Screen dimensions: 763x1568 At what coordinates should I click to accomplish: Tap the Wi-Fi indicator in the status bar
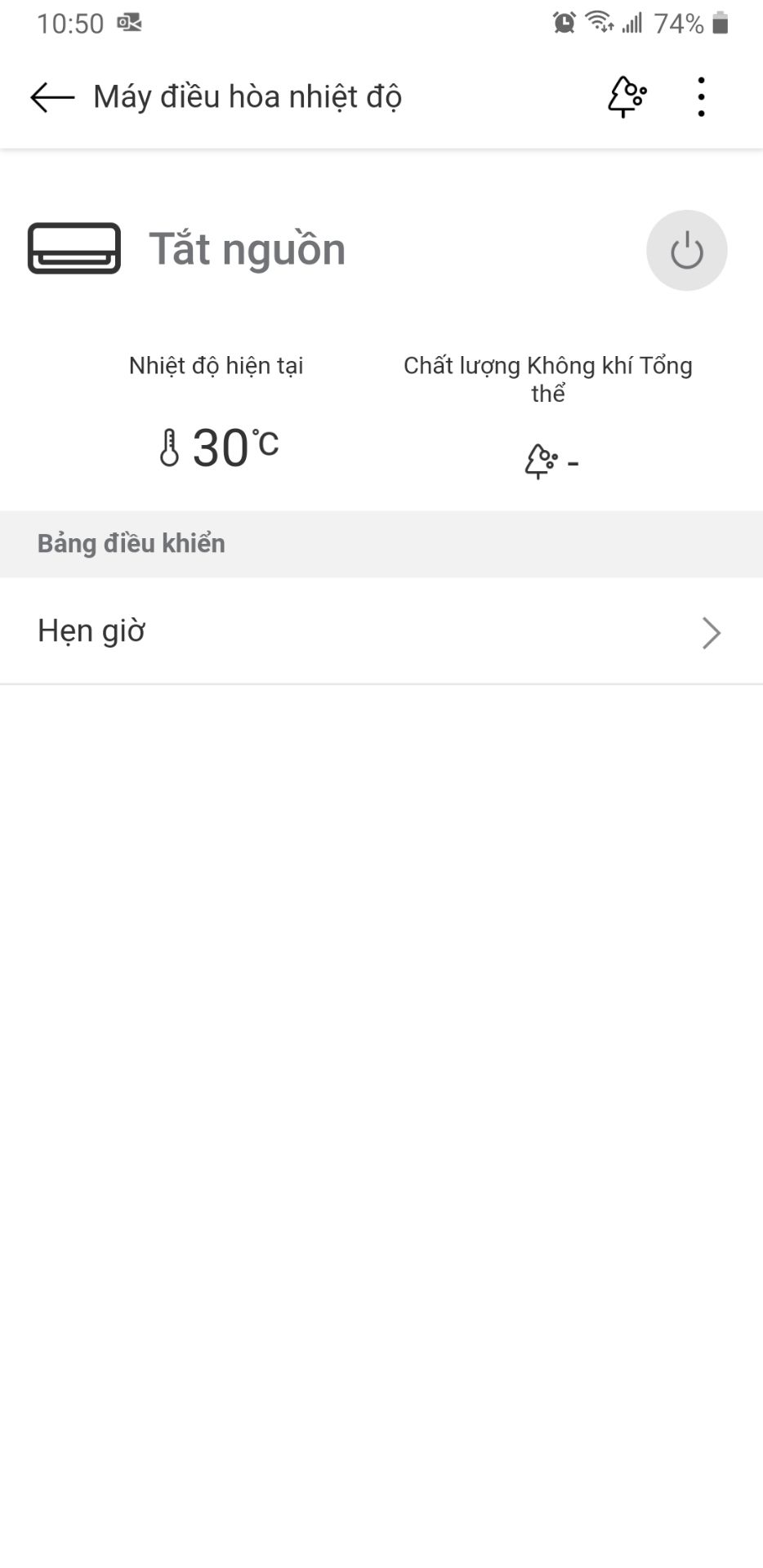[x=599, y=22]
